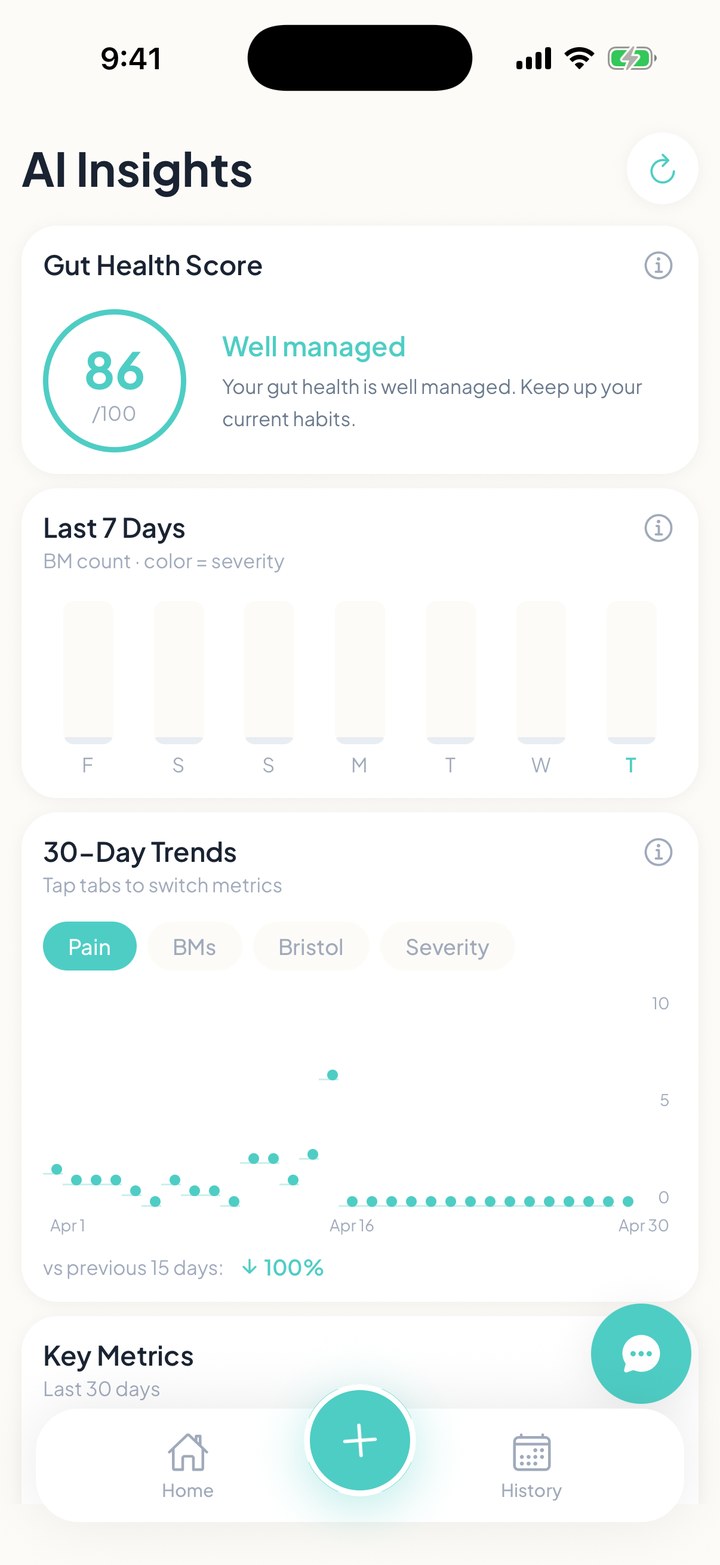Tap the plus button to add an entry
720x1565 pixels.
pyautogui.click(x=359, y=1440)
